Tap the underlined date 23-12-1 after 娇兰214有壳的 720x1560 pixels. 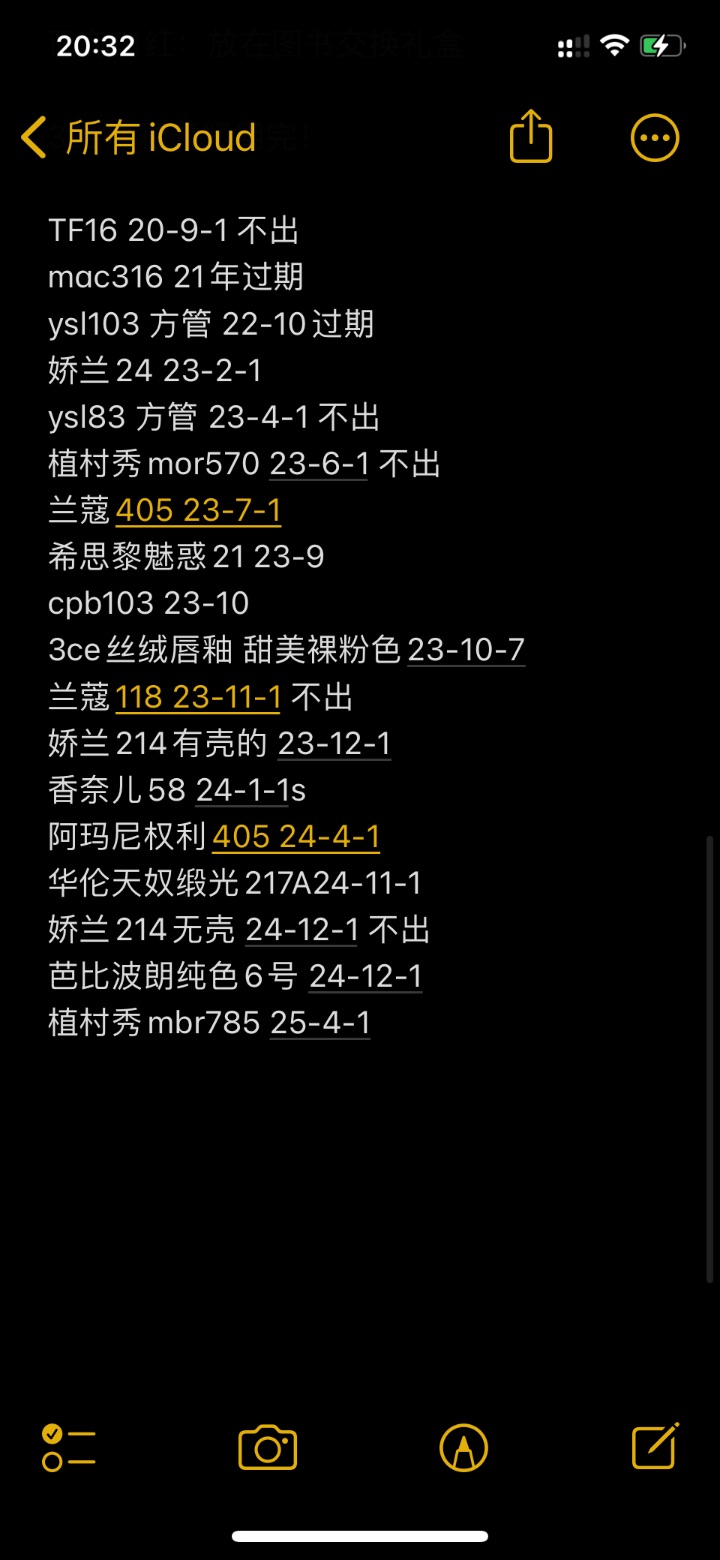point(334,743)
